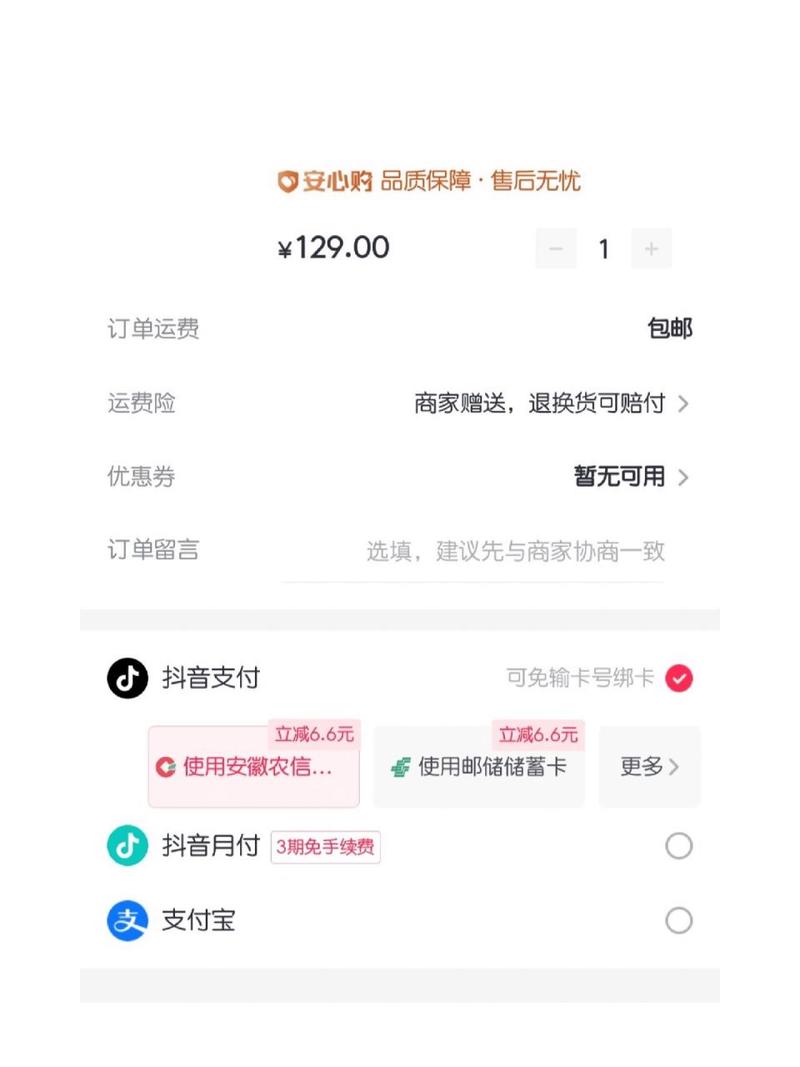
Task: Click the 抖音月付 teal icon
Action: point(127,846)
